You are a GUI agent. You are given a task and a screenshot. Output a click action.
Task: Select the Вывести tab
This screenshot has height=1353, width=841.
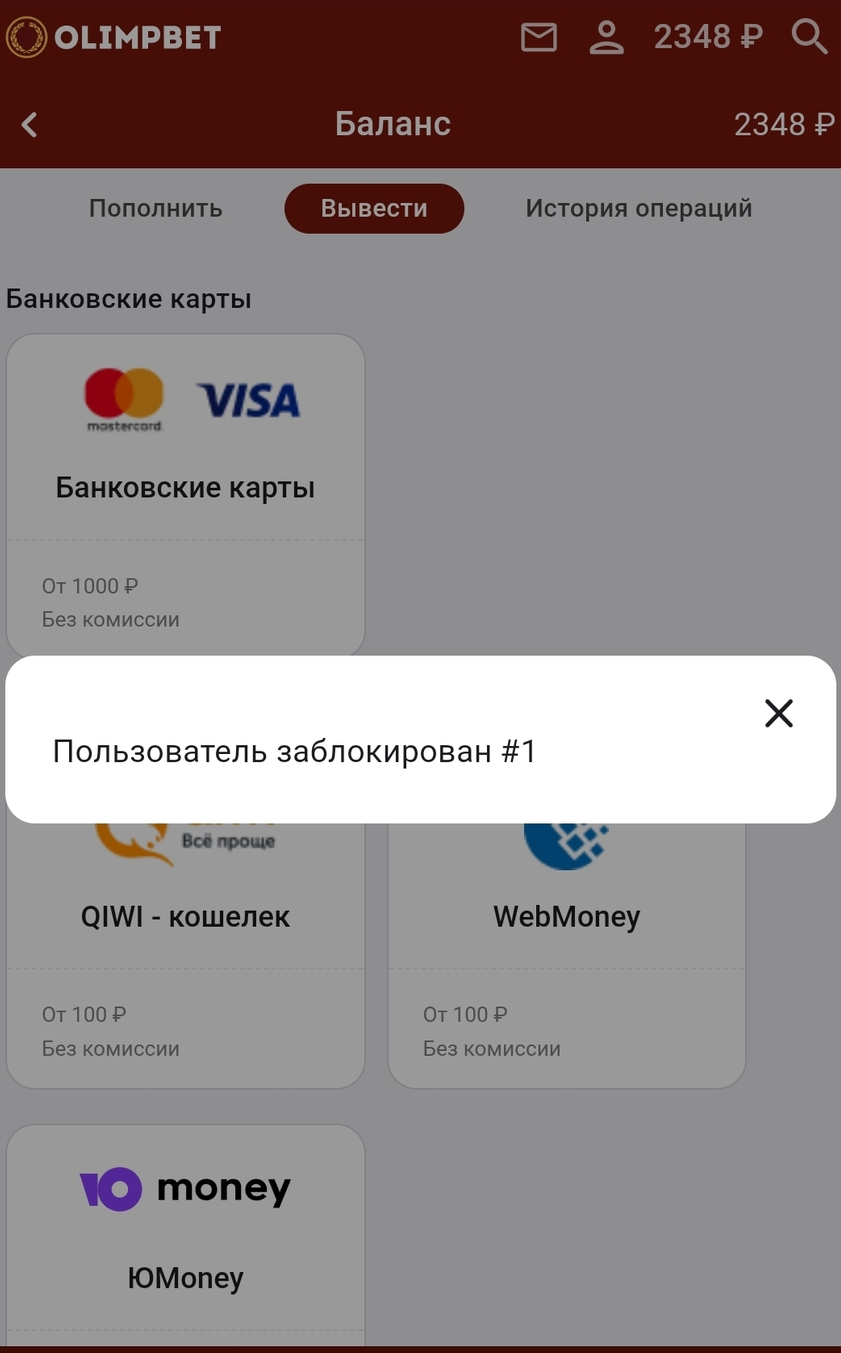(x=374, y=208)
